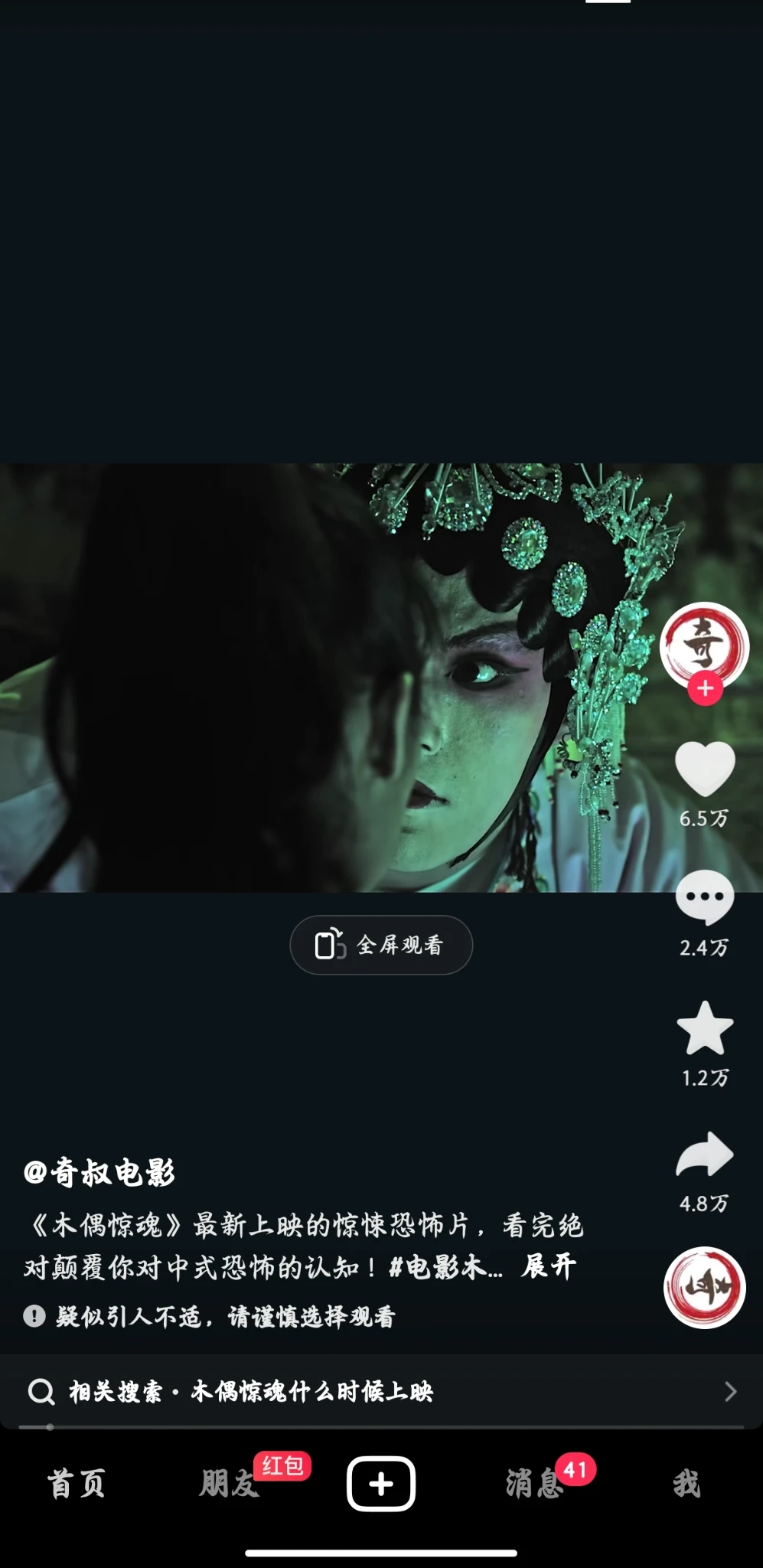Switch to the 首页 tab
The height and width of the screenshot is (1568, 763).
coord(76,1484)
